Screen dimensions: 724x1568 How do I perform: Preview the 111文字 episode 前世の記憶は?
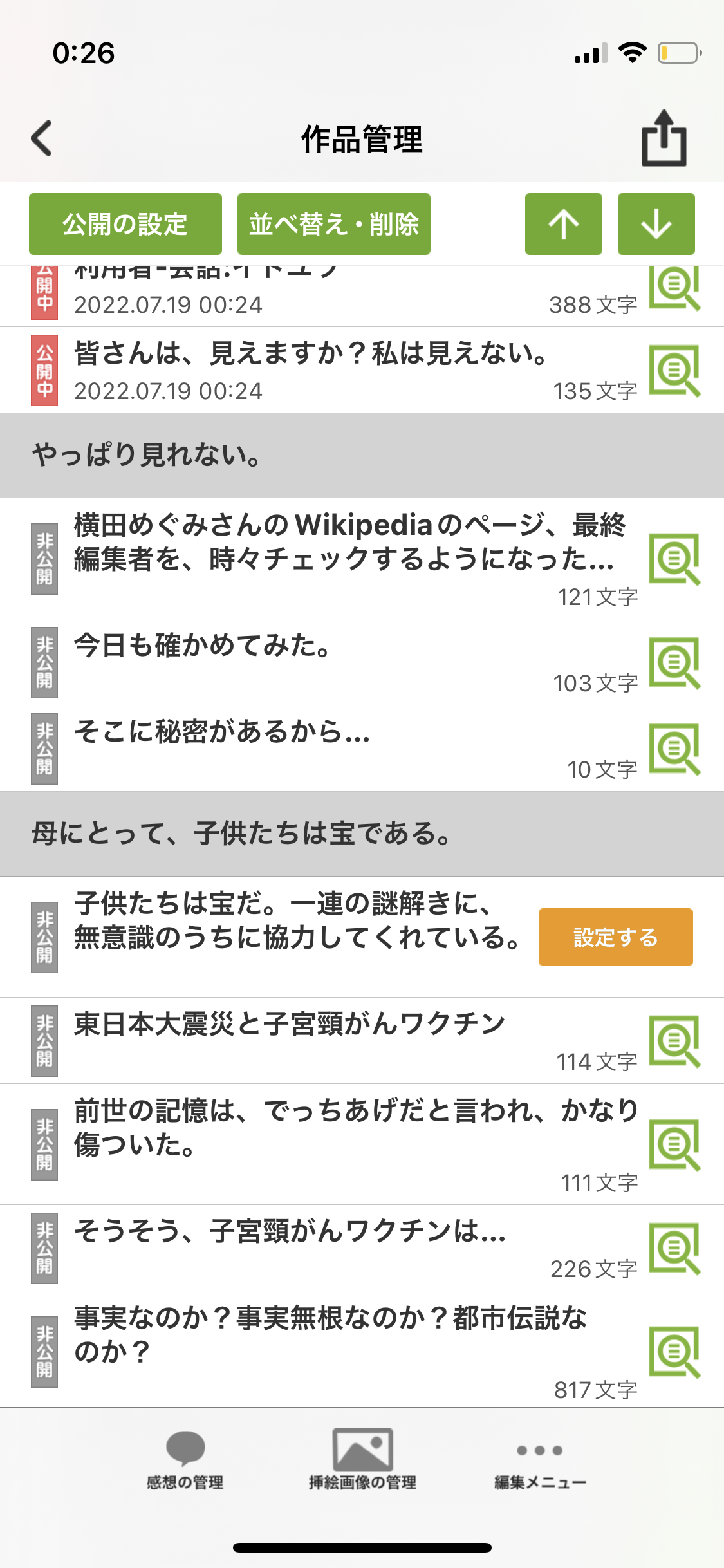(x=674, y=1144)
